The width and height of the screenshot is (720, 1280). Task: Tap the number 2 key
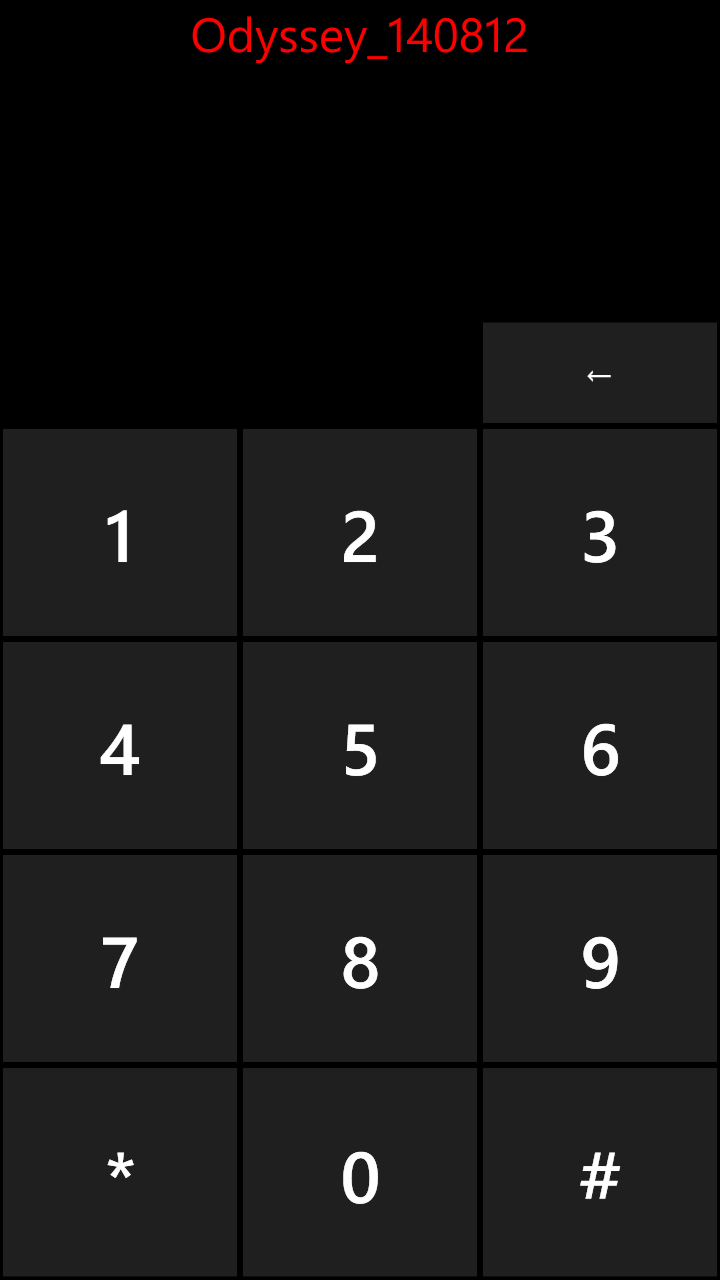tap(360, 533)
